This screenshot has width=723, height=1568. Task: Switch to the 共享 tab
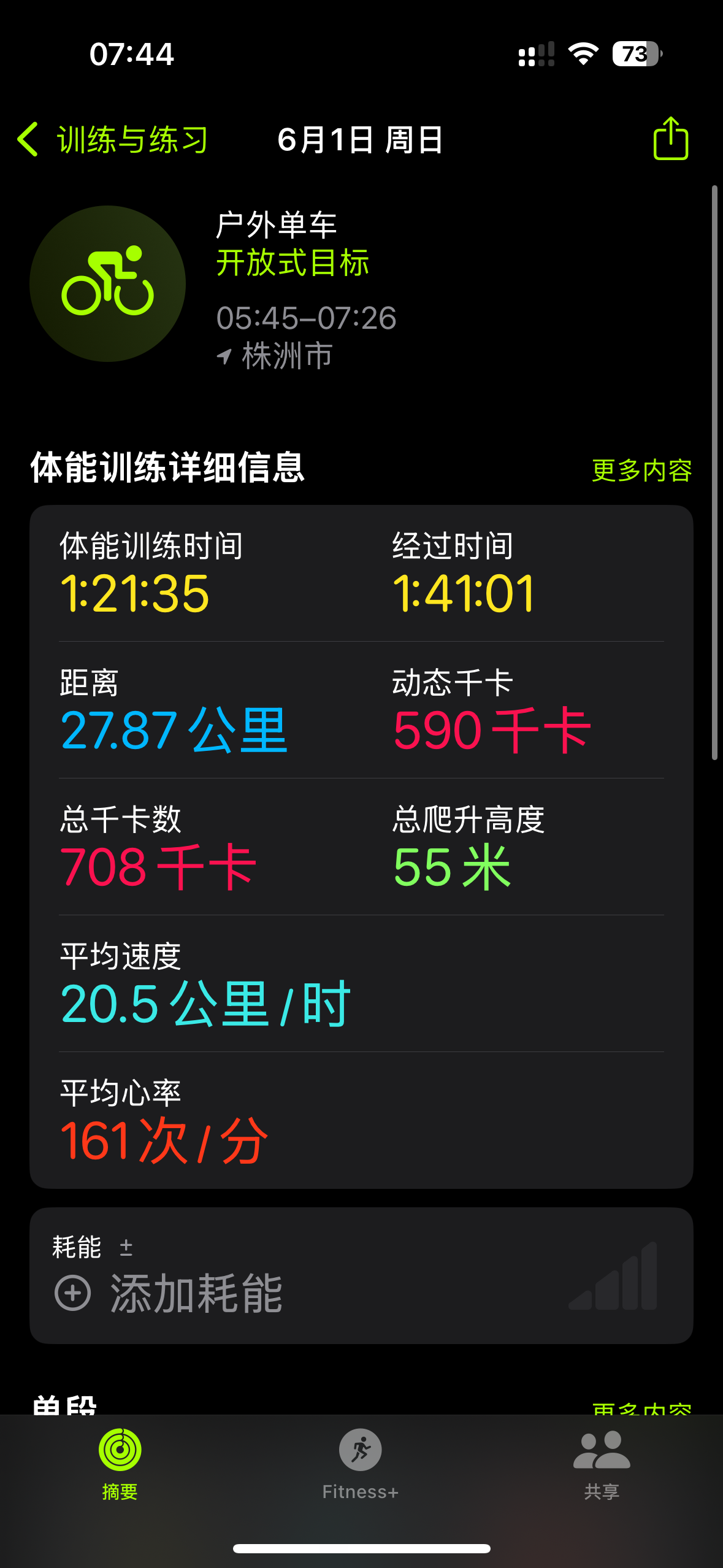[x=602, y=1464]
